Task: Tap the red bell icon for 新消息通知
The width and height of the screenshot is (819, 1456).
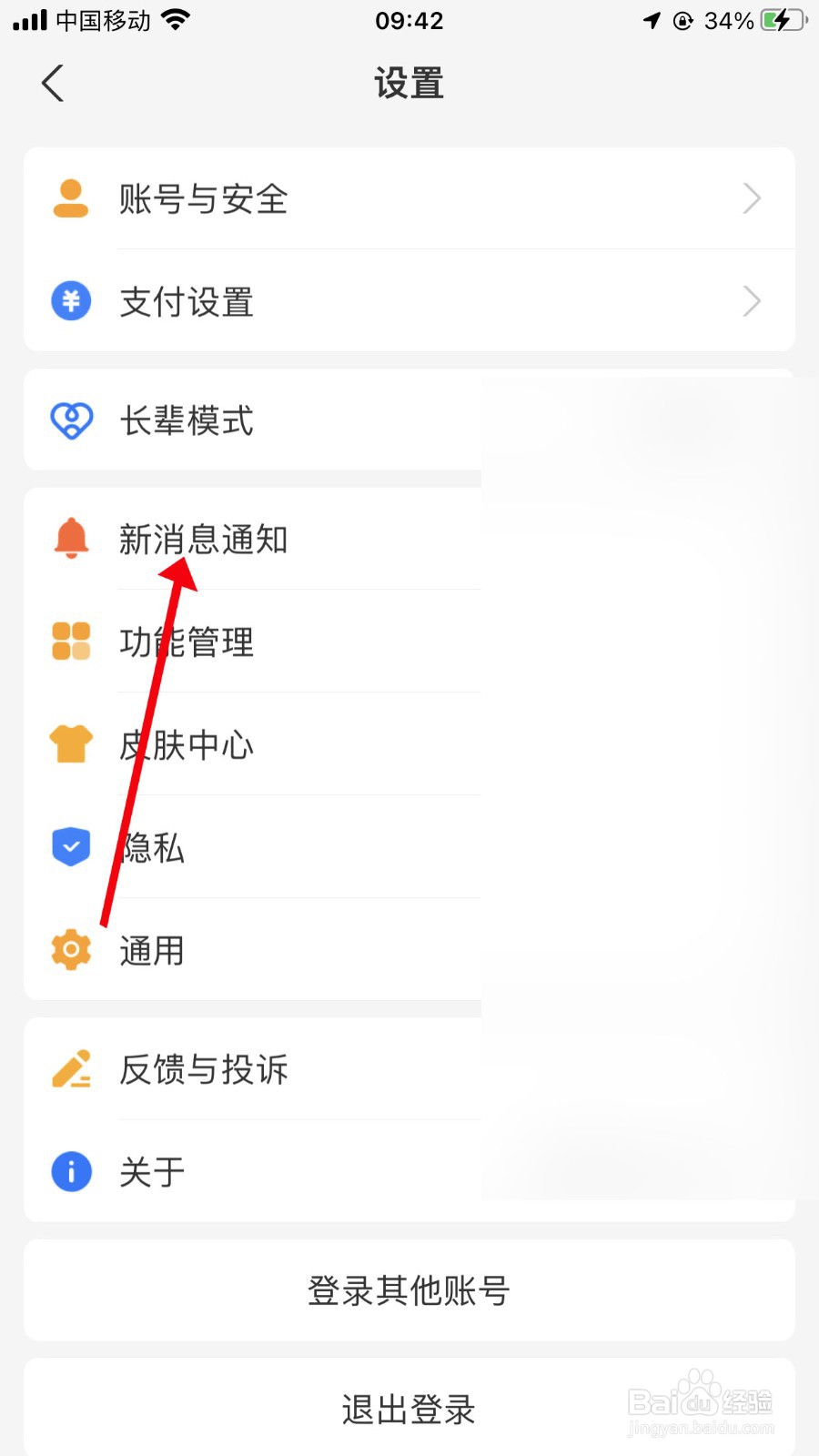Action: coord(70,539)
